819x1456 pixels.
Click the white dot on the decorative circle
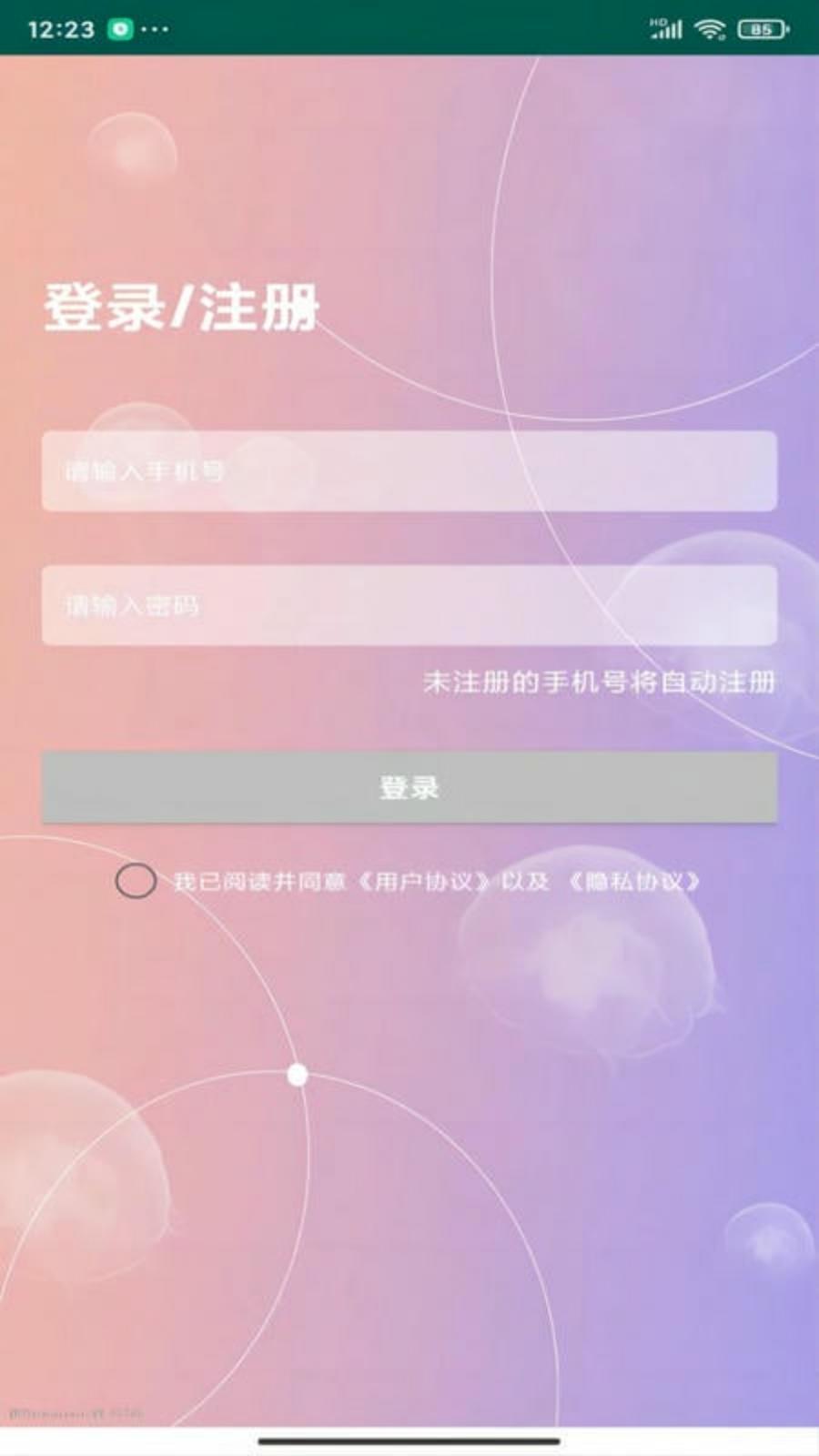click(x=296, y=1075)
